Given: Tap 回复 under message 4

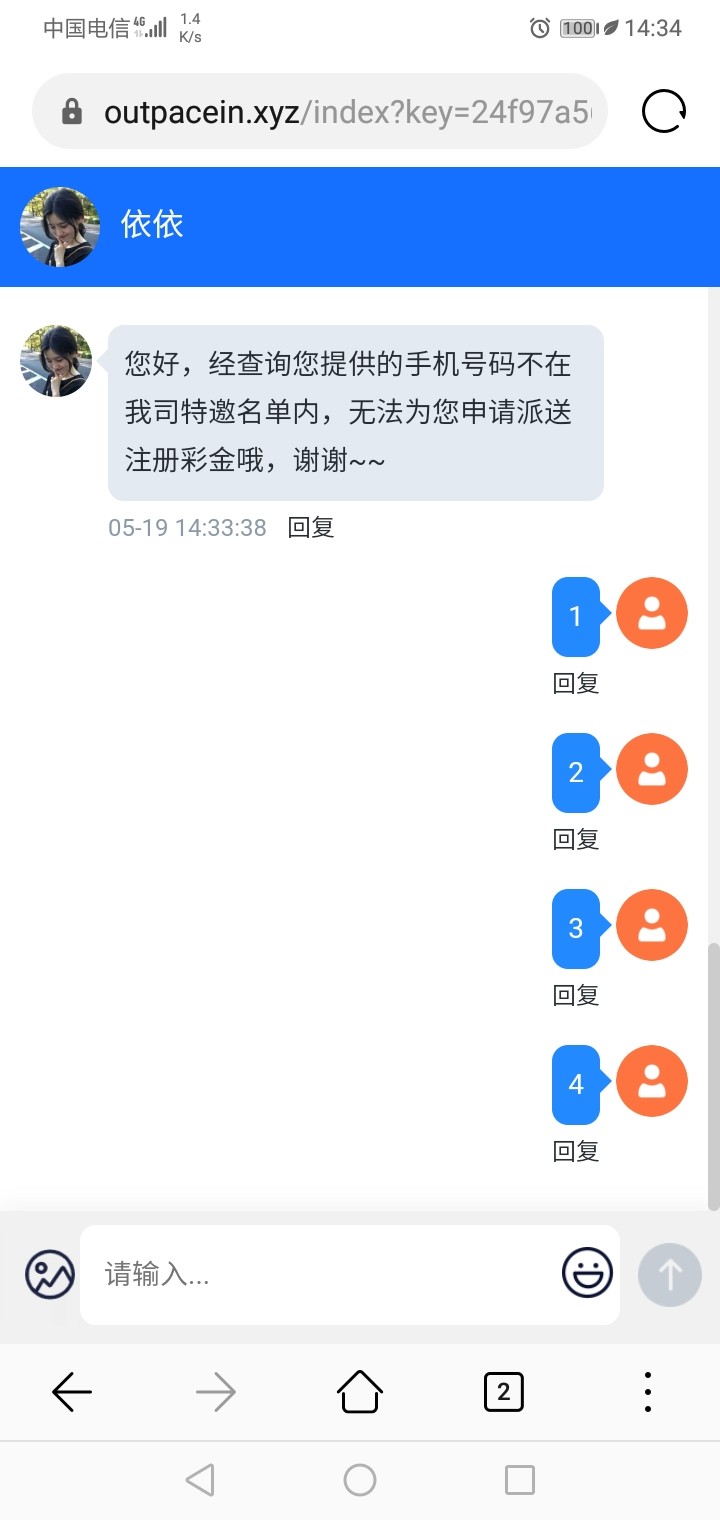Looking at the screenshot, I should 576,1151.
